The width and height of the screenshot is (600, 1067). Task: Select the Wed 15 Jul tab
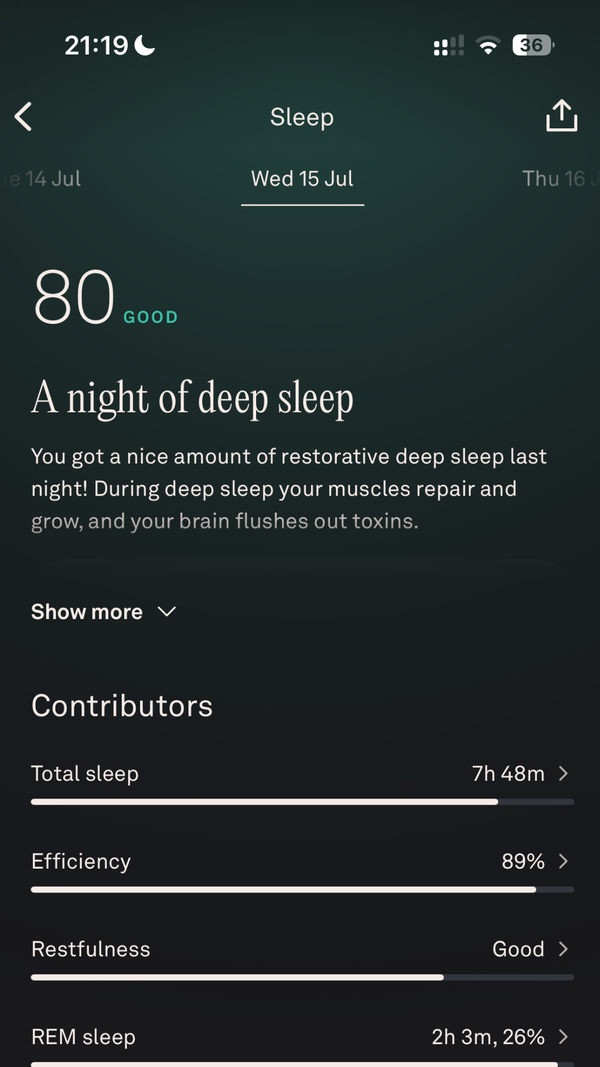point(302,179)
